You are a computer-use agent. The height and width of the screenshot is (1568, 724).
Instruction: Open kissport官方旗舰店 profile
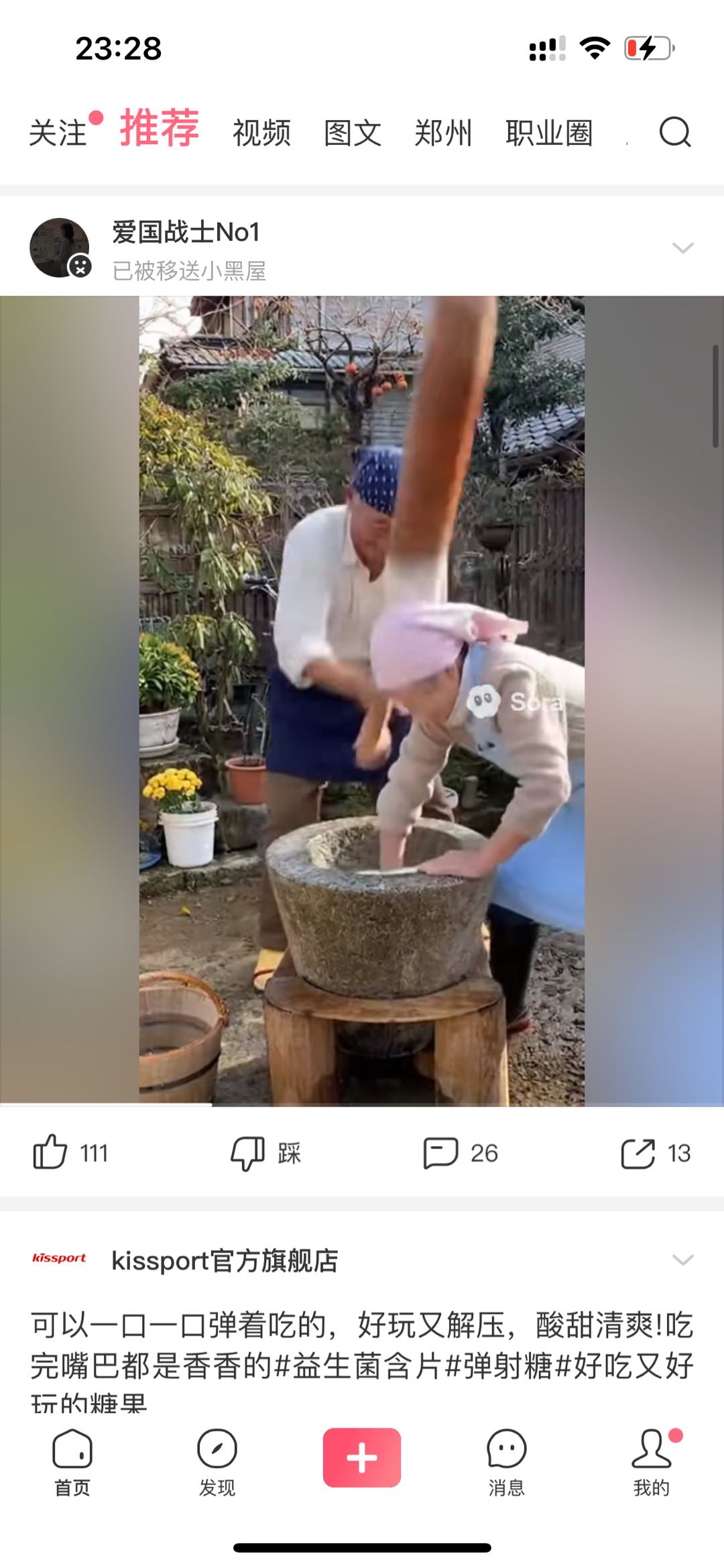[224, 1260]
